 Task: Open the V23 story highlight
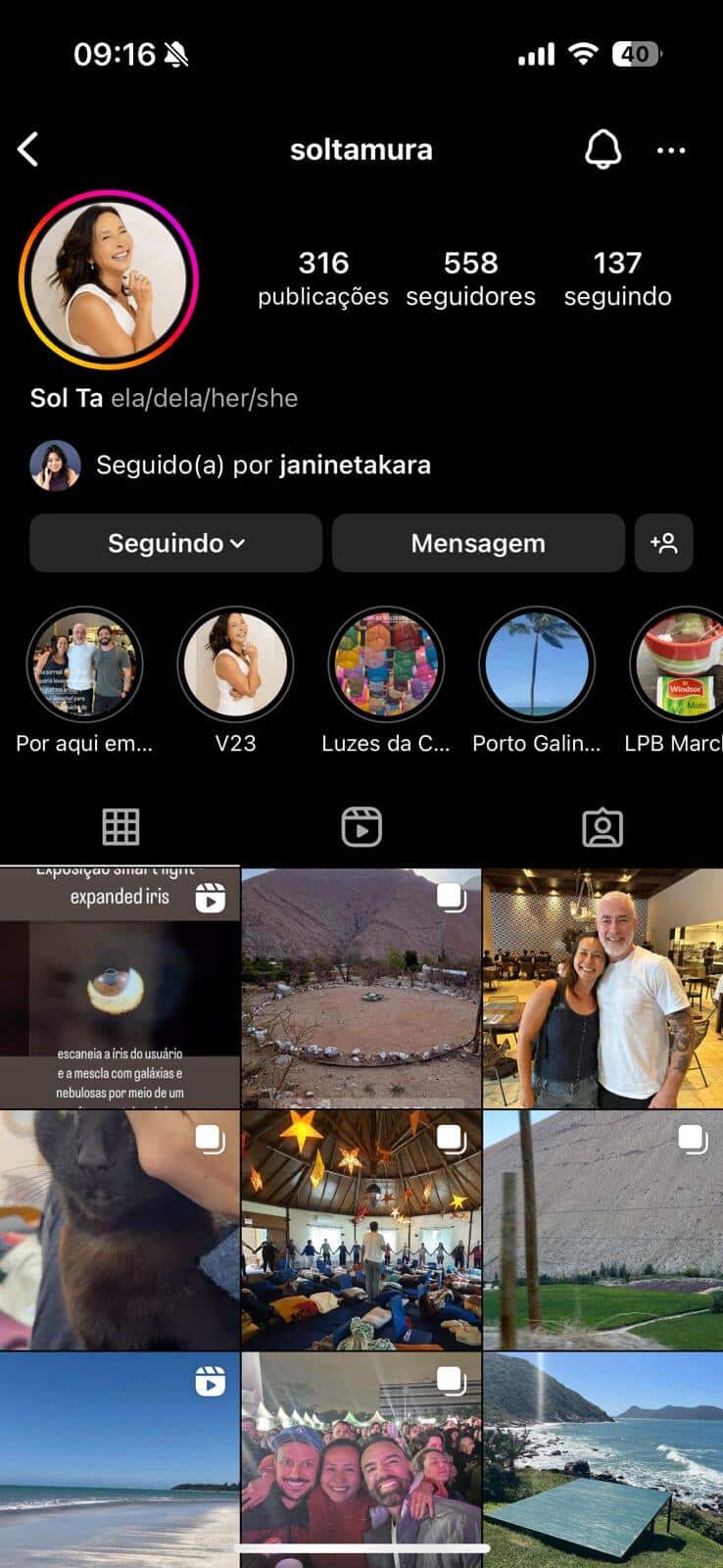click(235, 666)
